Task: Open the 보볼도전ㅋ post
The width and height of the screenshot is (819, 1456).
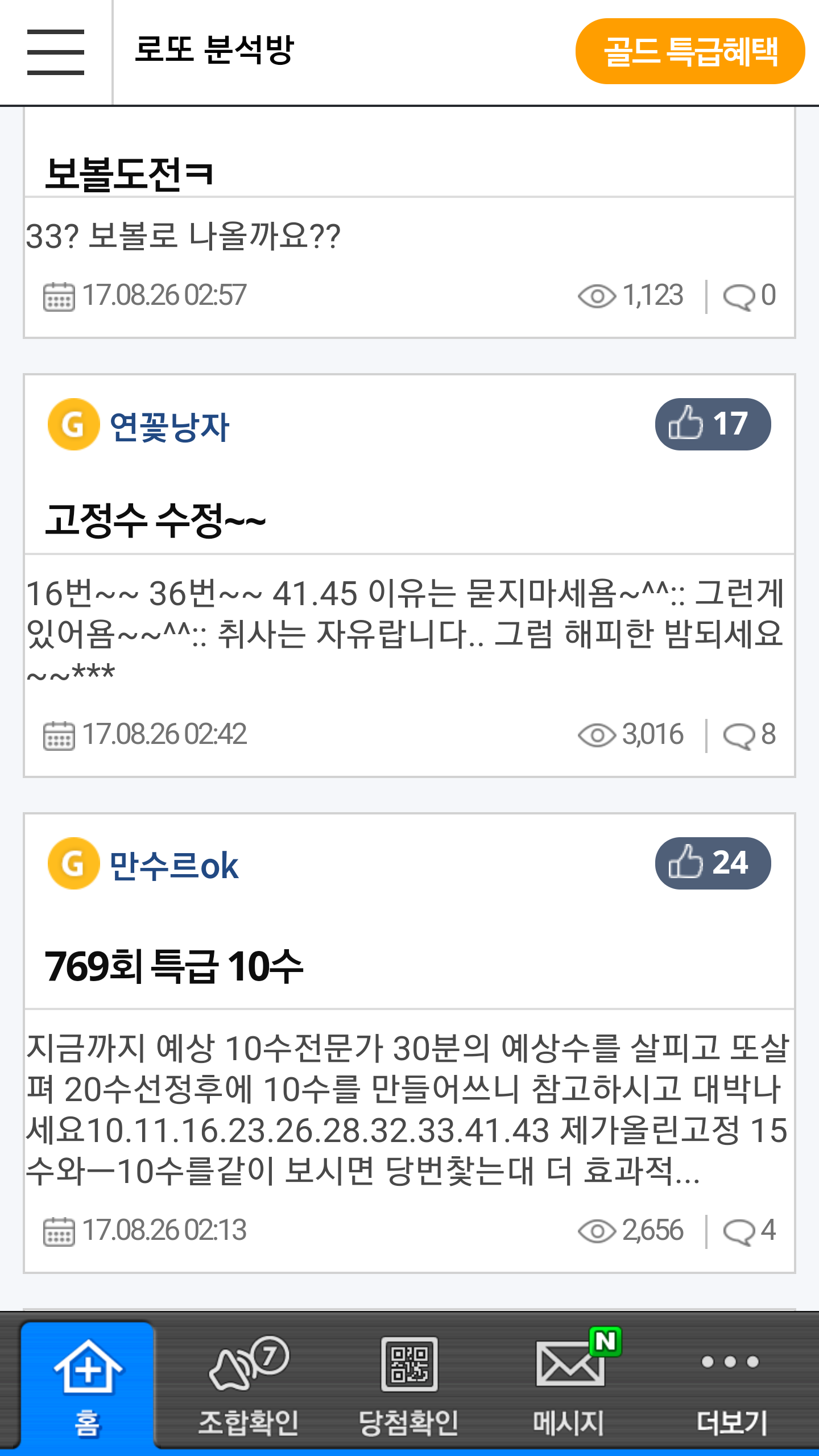Action: [130, 173]
